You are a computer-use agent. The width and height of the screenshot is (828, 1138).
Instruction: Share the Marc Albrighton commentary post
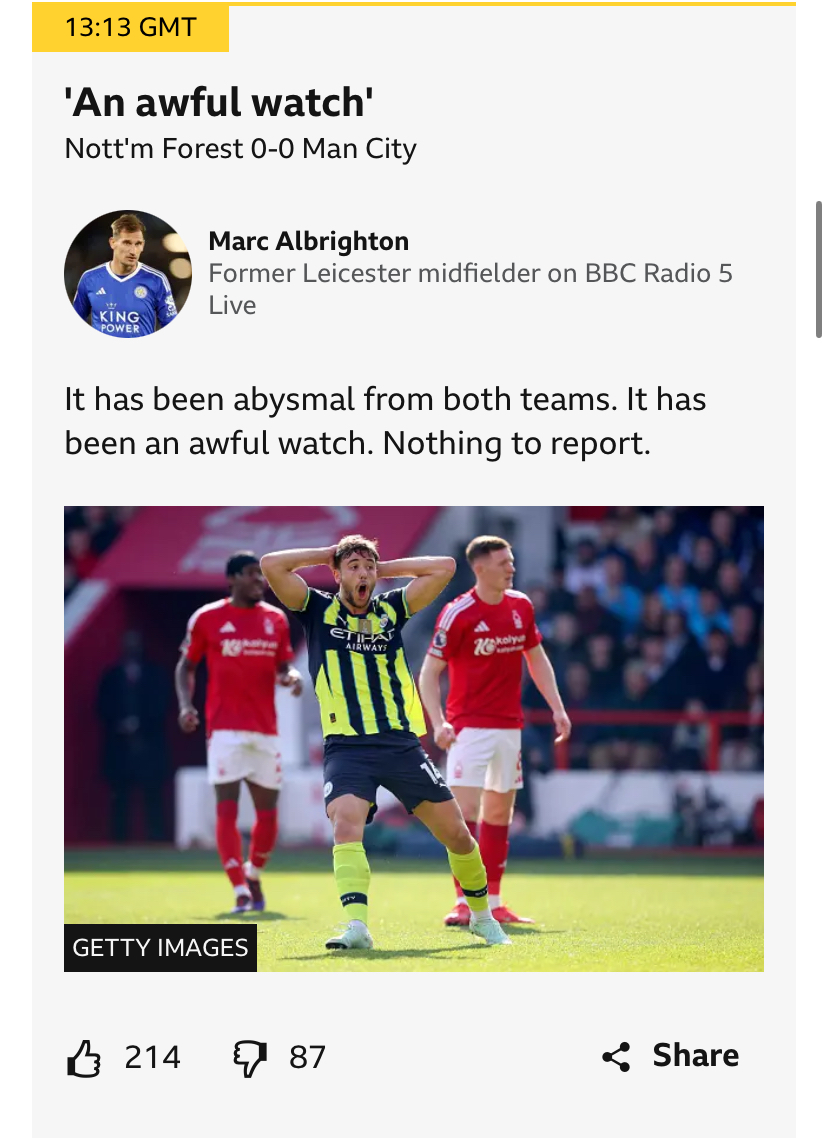[671, 1056]
